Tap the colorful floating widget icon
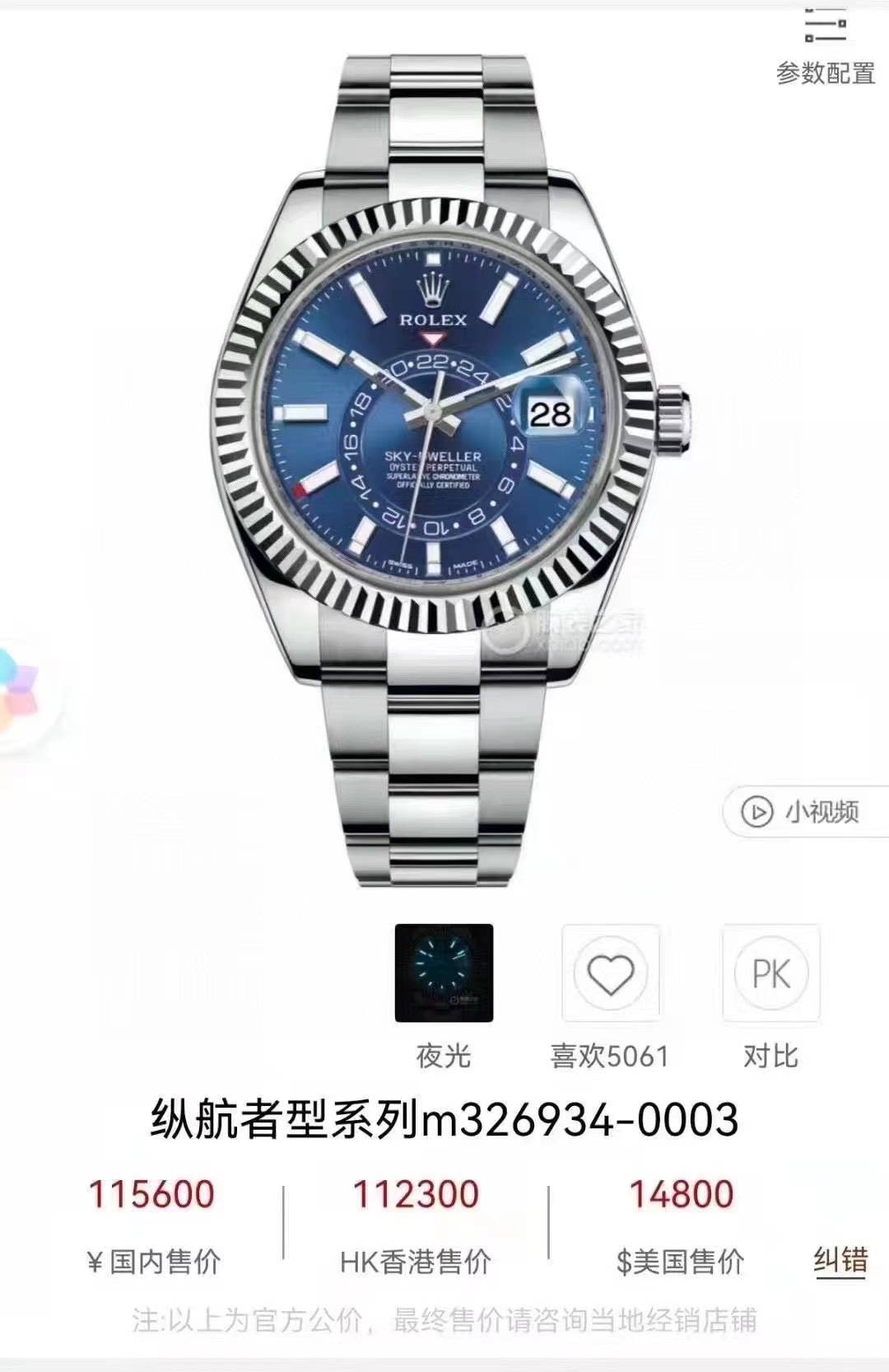The image size is (889, 1372). coord(18,692)
